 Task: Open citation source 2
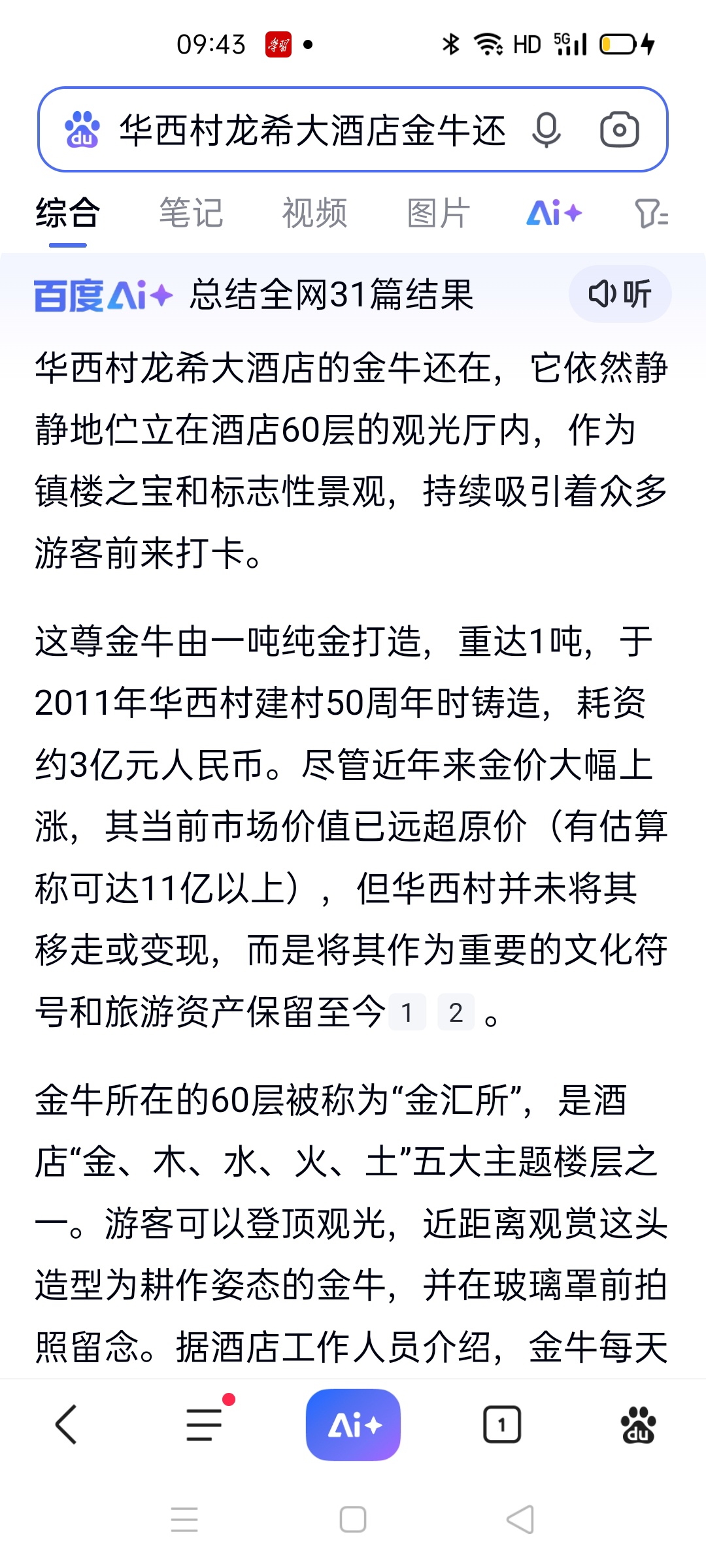tap(456, 1013)
